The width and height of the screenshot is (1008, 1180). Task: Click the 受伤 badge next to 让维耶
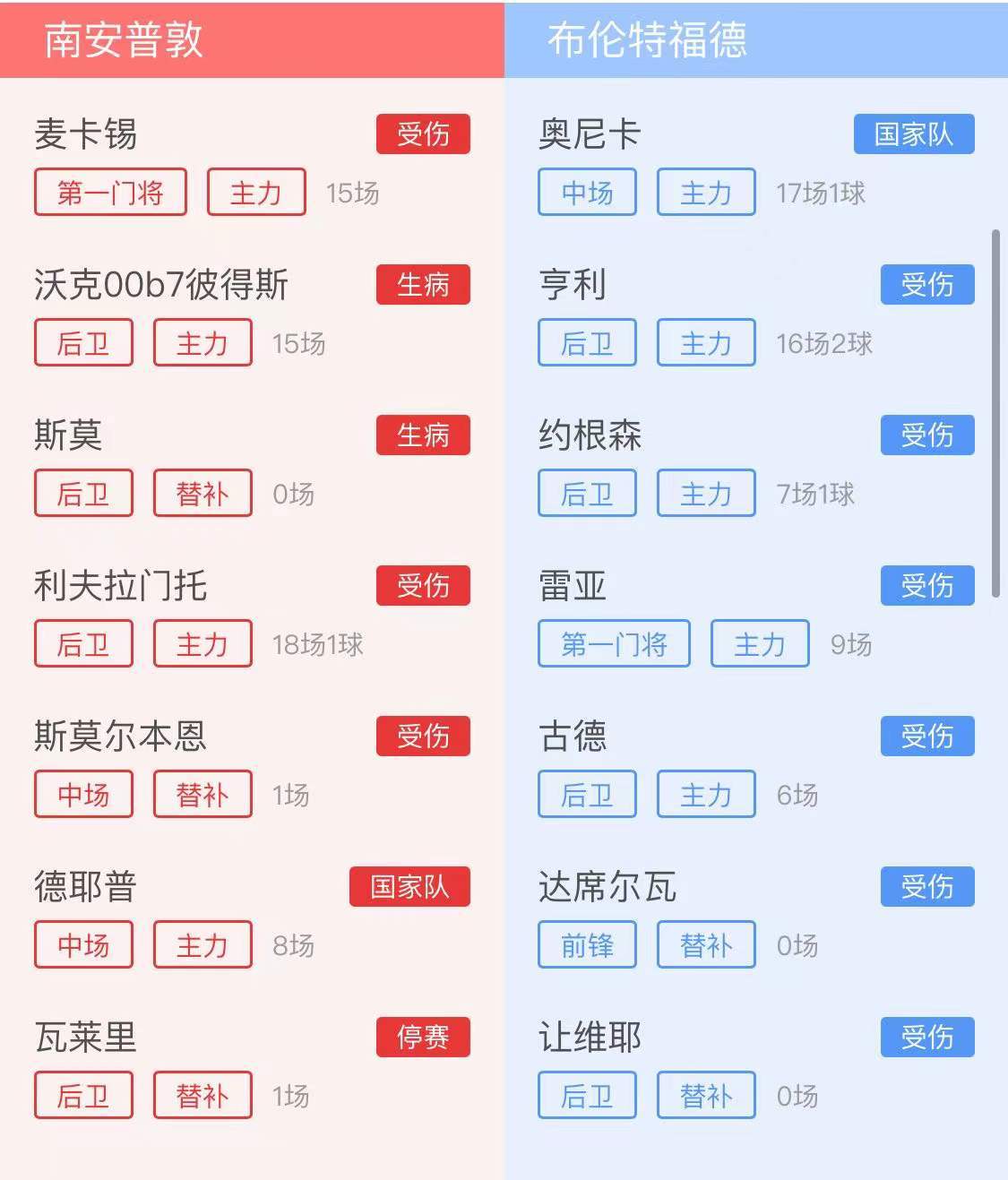pyautogui.click(x=927, y=1037)
